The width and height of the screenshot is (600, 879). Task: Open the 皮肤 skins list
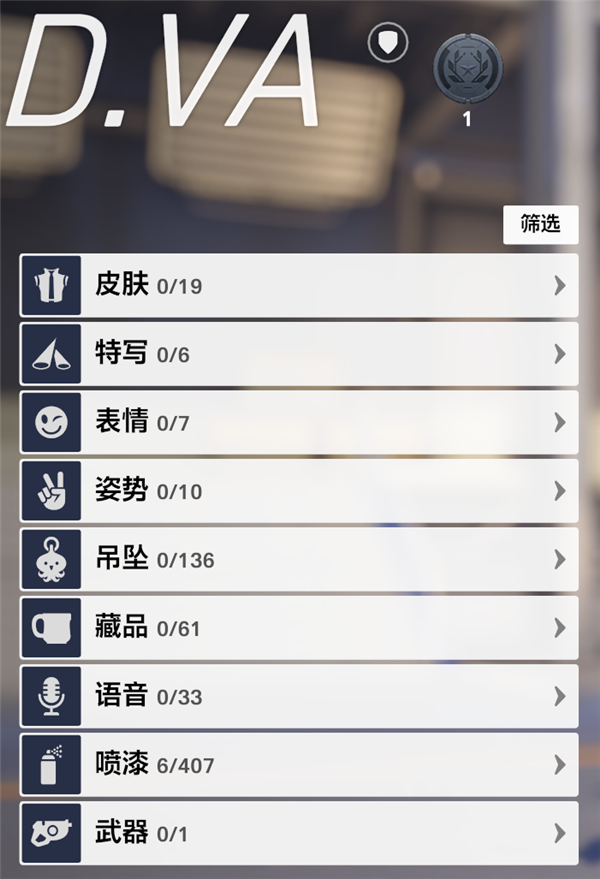pyautogui.click(x=298, y=286)
